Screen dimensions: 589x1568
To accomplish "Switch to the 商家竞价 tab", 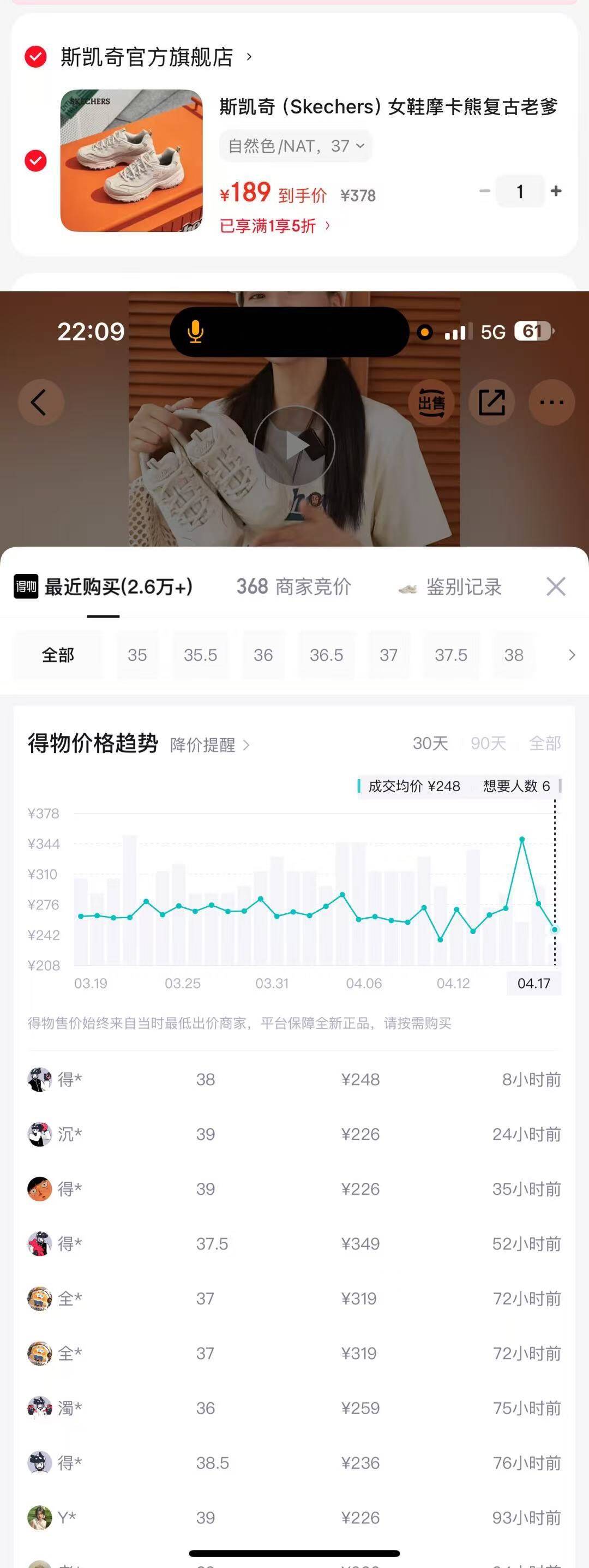I will pyautogui.click(x=293, y=587).
